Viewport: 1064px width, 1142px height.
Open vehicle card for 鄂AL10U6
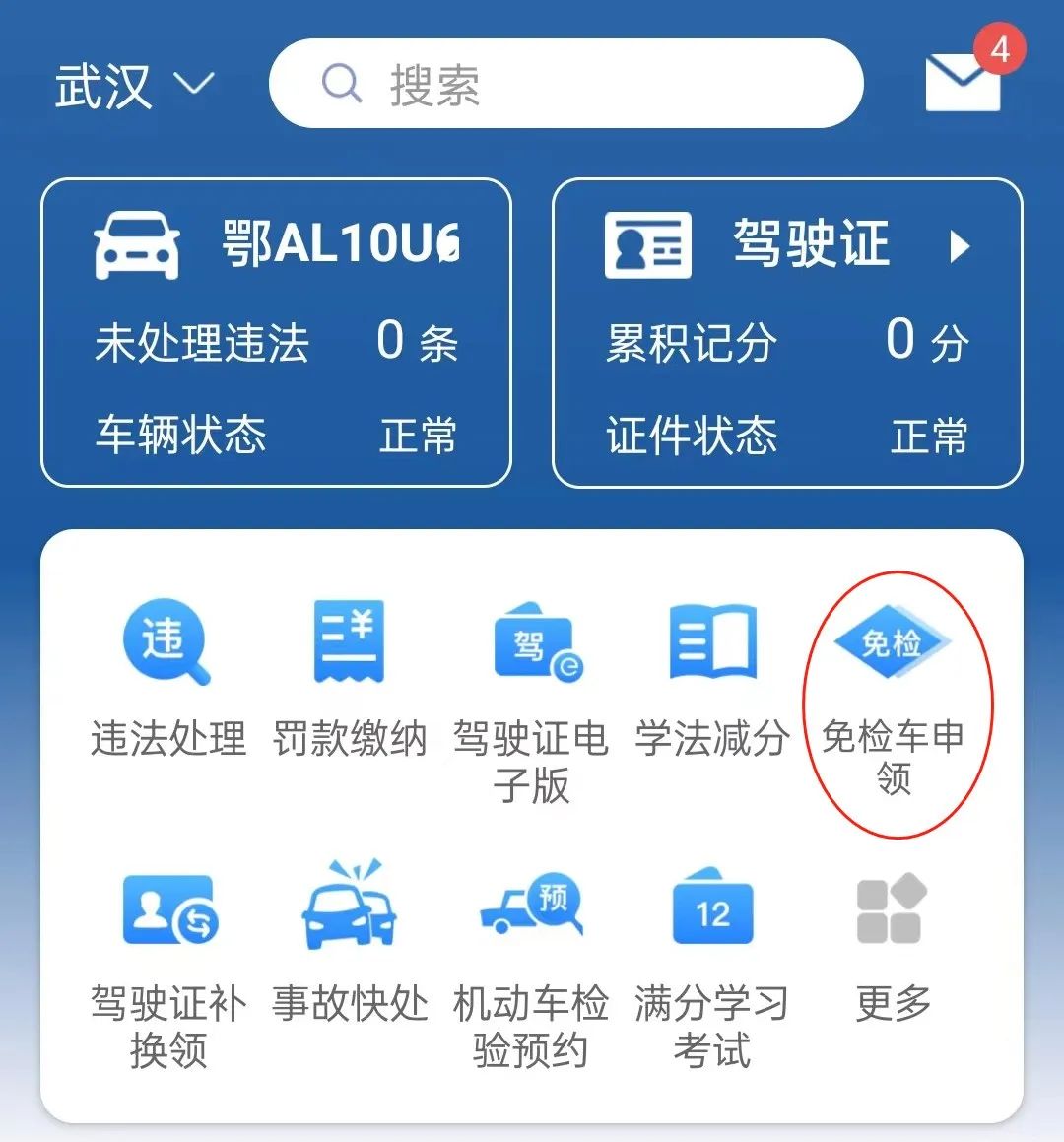pos(276,241)
